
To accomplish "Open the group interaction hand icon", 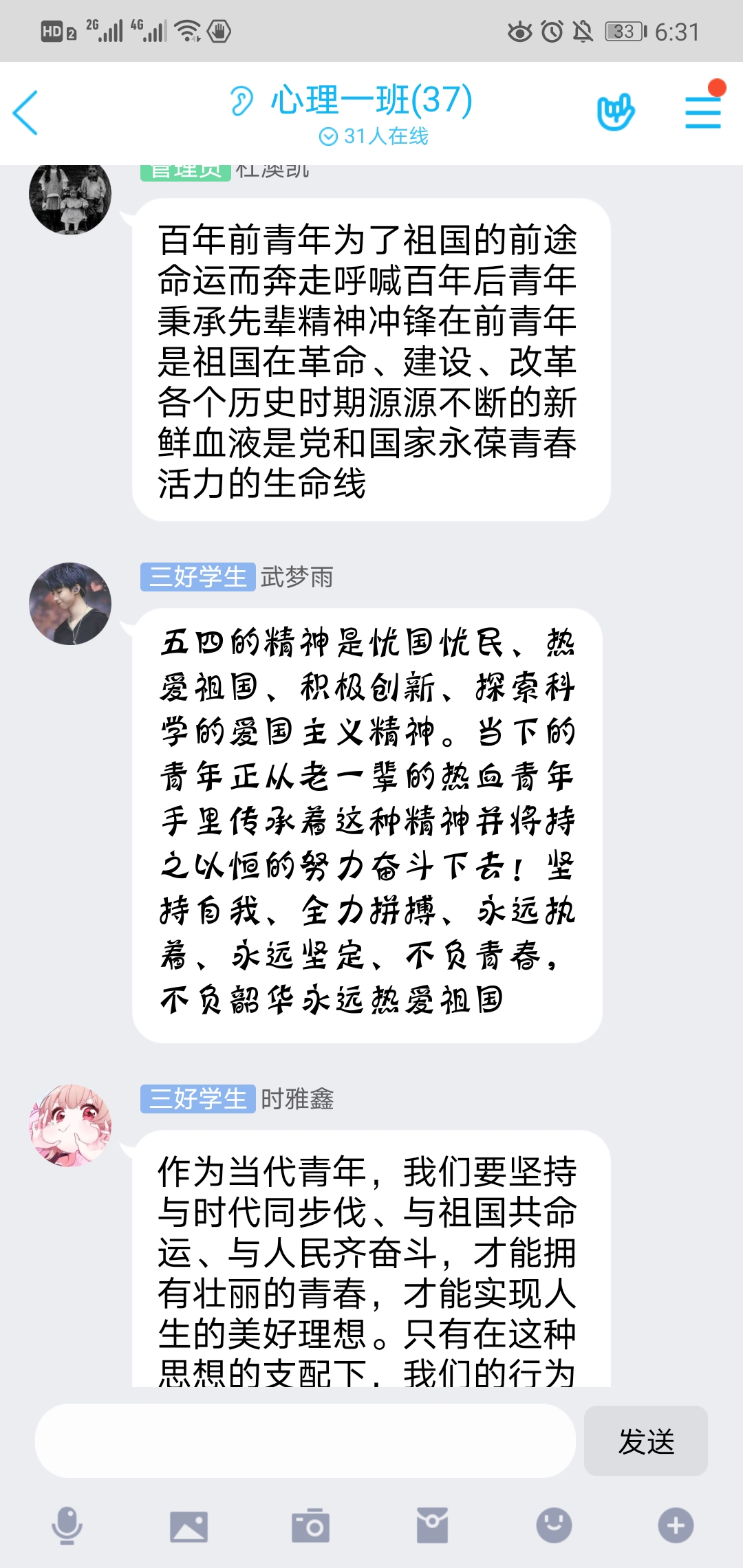I will pyautogui.click(x=615, y=112).
